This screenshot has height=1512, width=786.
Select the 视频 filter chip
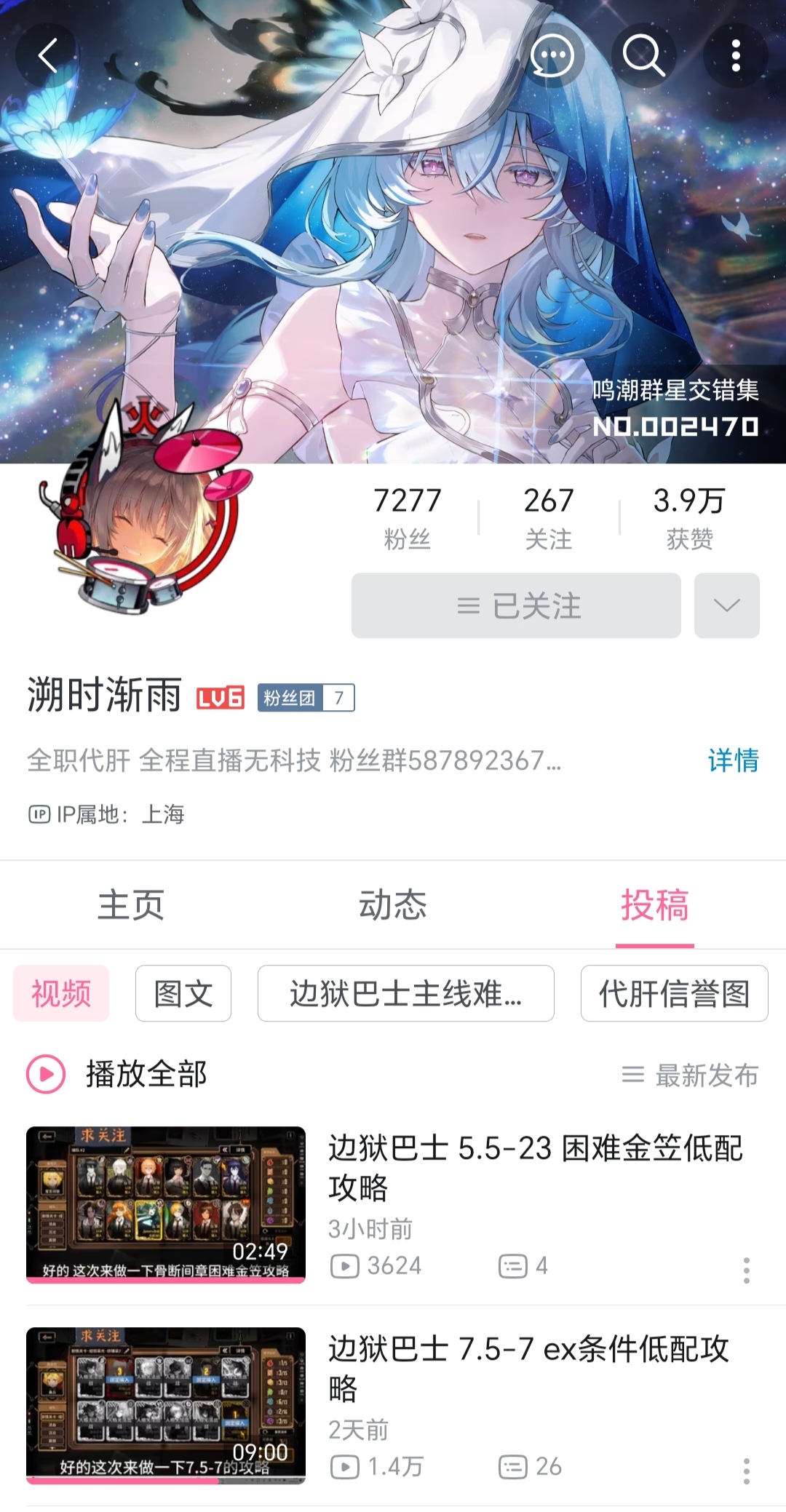tap(61, 993)
